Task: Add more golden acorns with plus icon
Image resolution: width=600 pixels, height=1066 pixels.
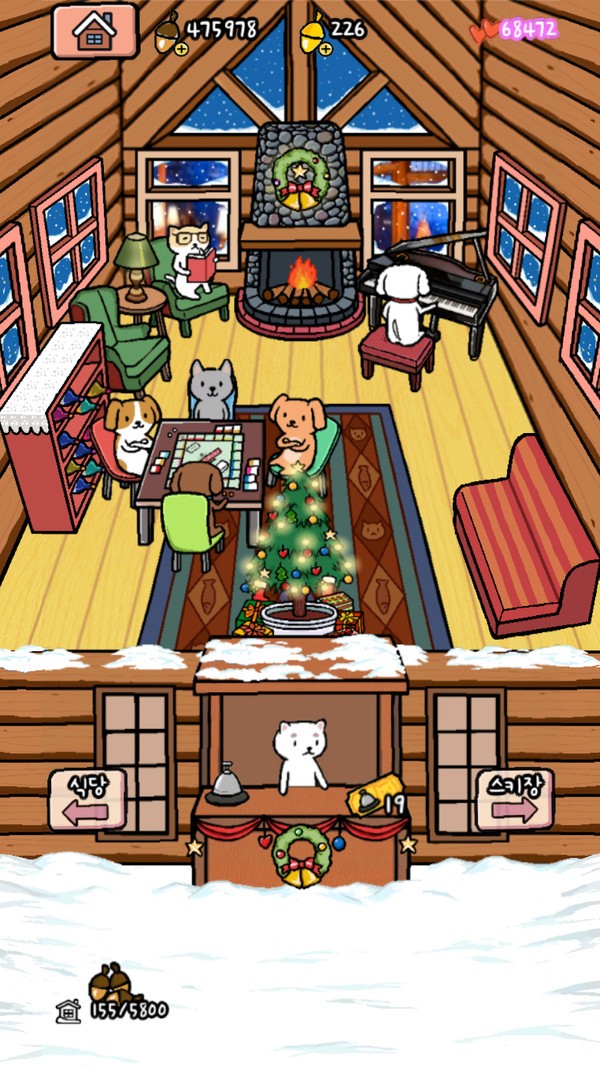Action: coord(322,47)
